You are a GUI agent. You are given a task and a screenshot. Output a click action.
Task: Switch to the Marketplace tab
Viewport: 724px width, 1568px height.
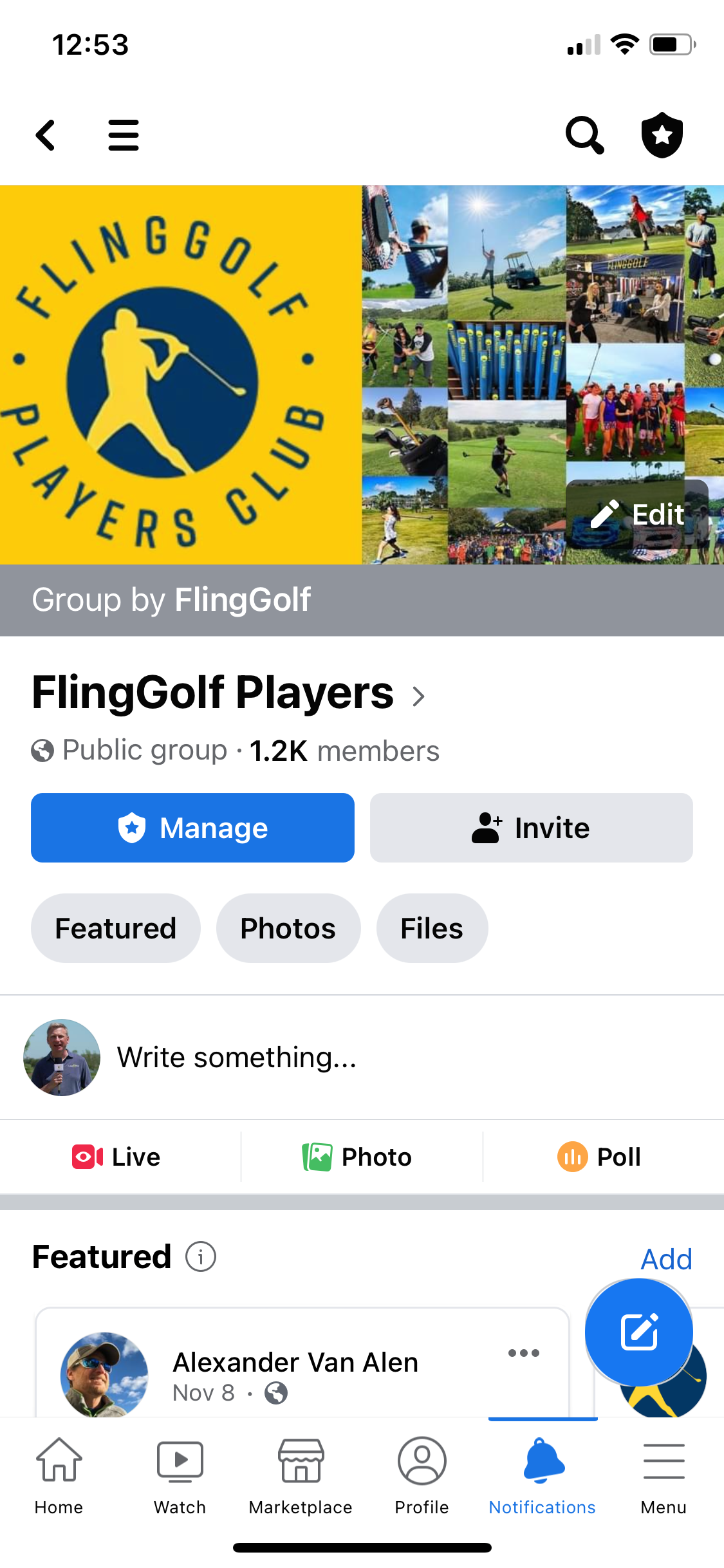click(x=301, y=1474)
